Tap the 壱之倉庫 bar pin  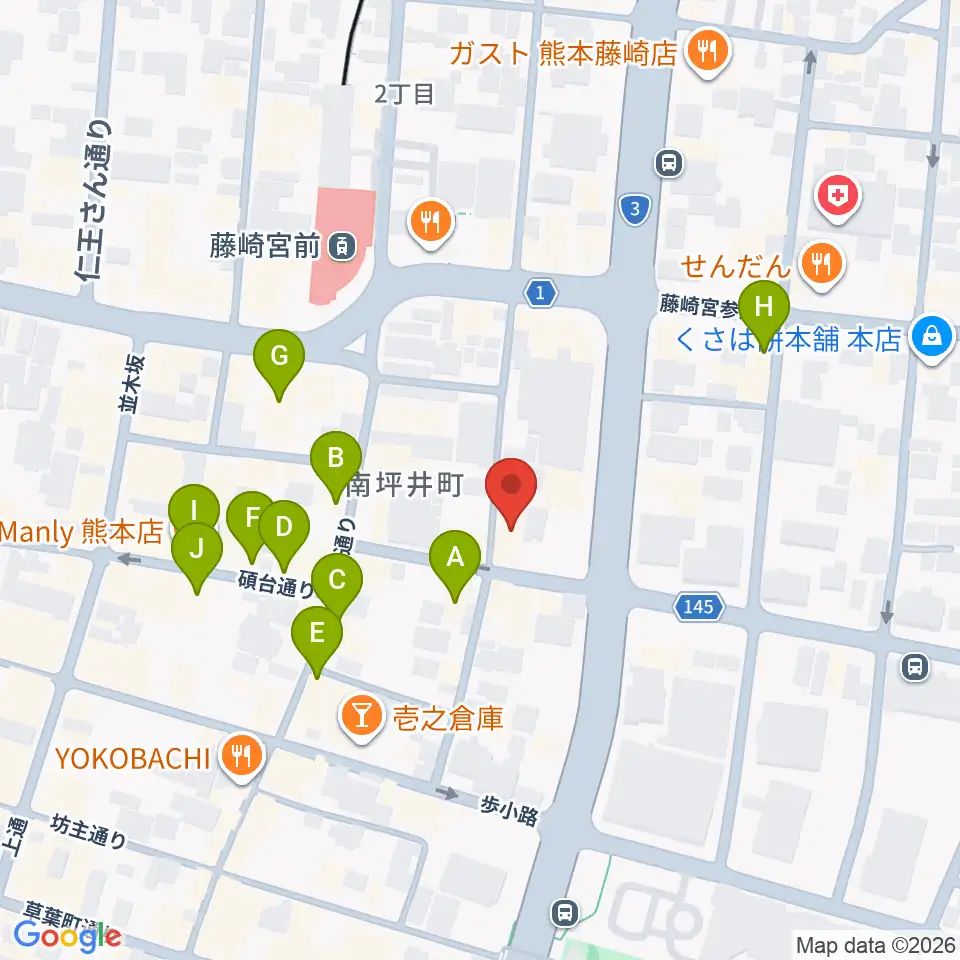(x=361, y=718)
